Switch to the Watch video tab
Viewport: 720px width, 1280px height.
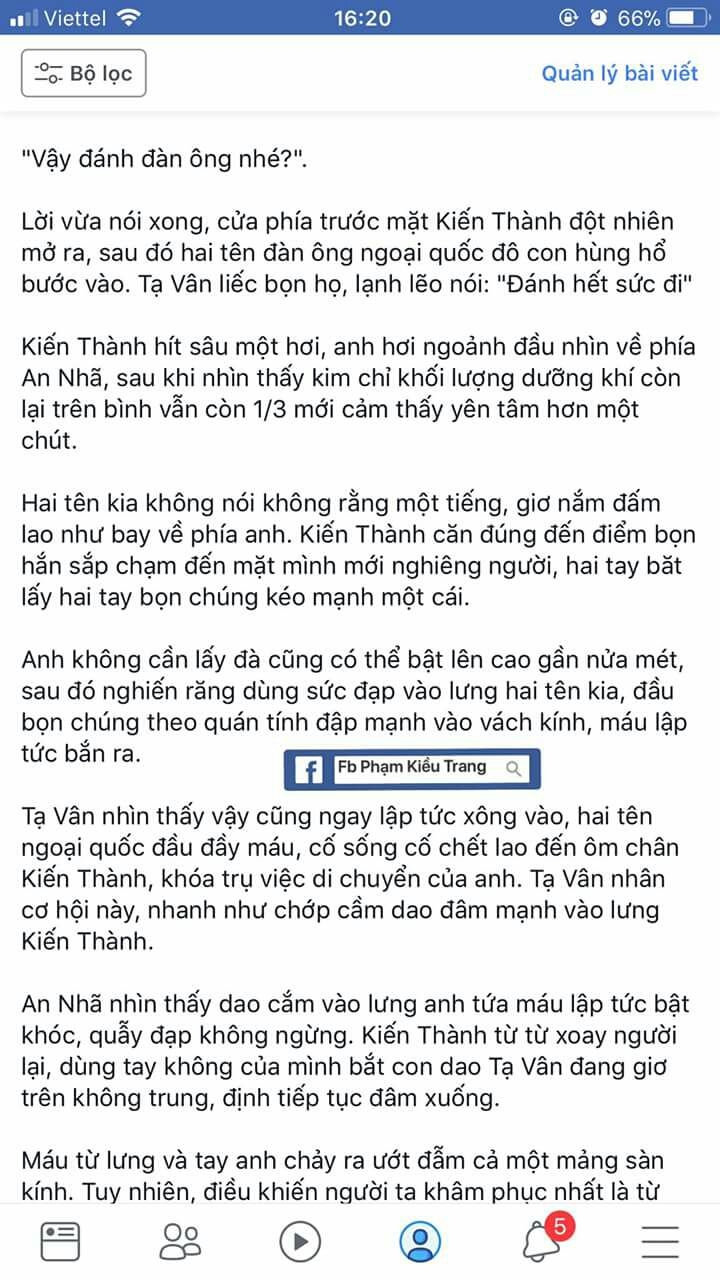(300, 1241)
